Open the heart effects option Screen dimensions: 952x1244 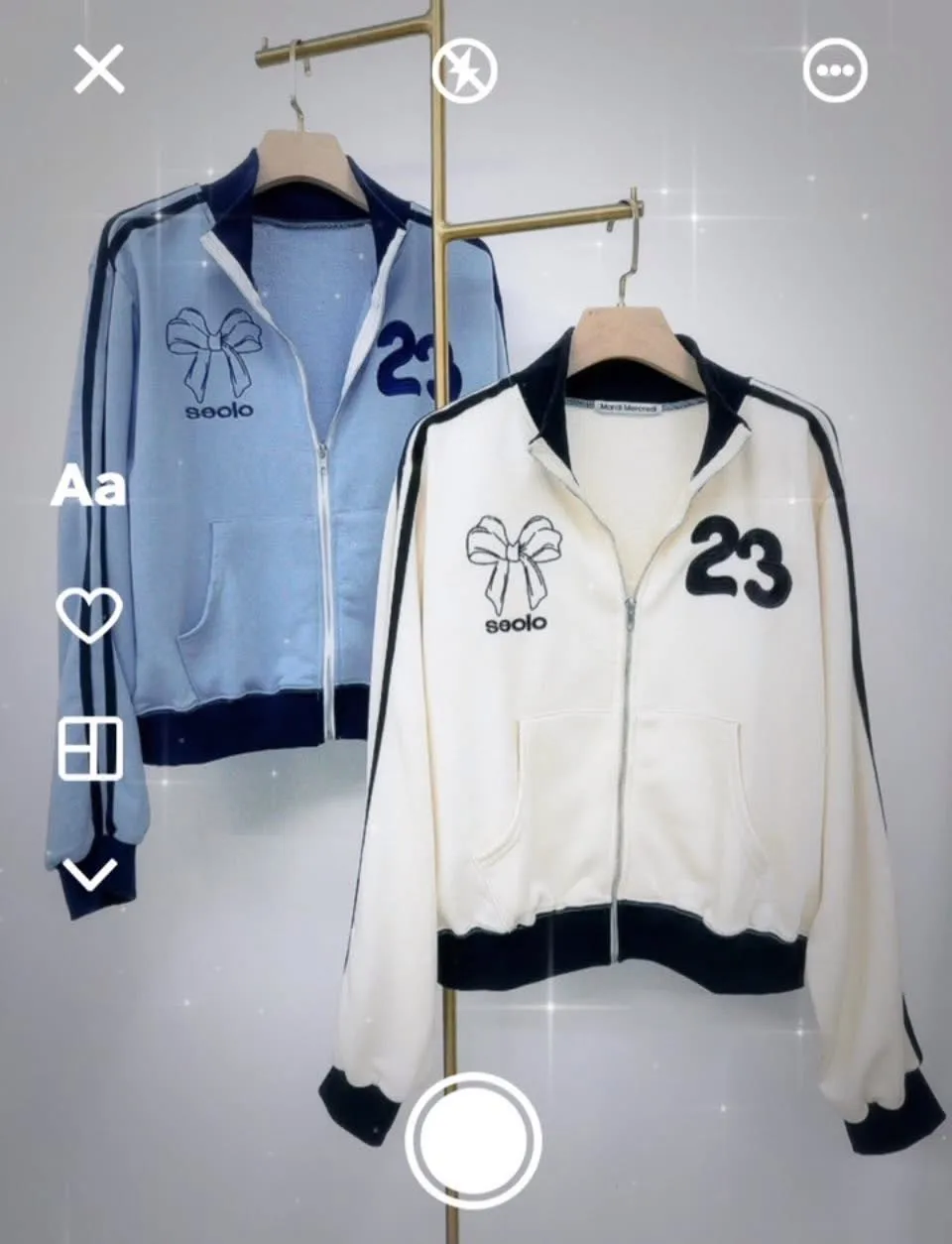click(x=89, y=614)
